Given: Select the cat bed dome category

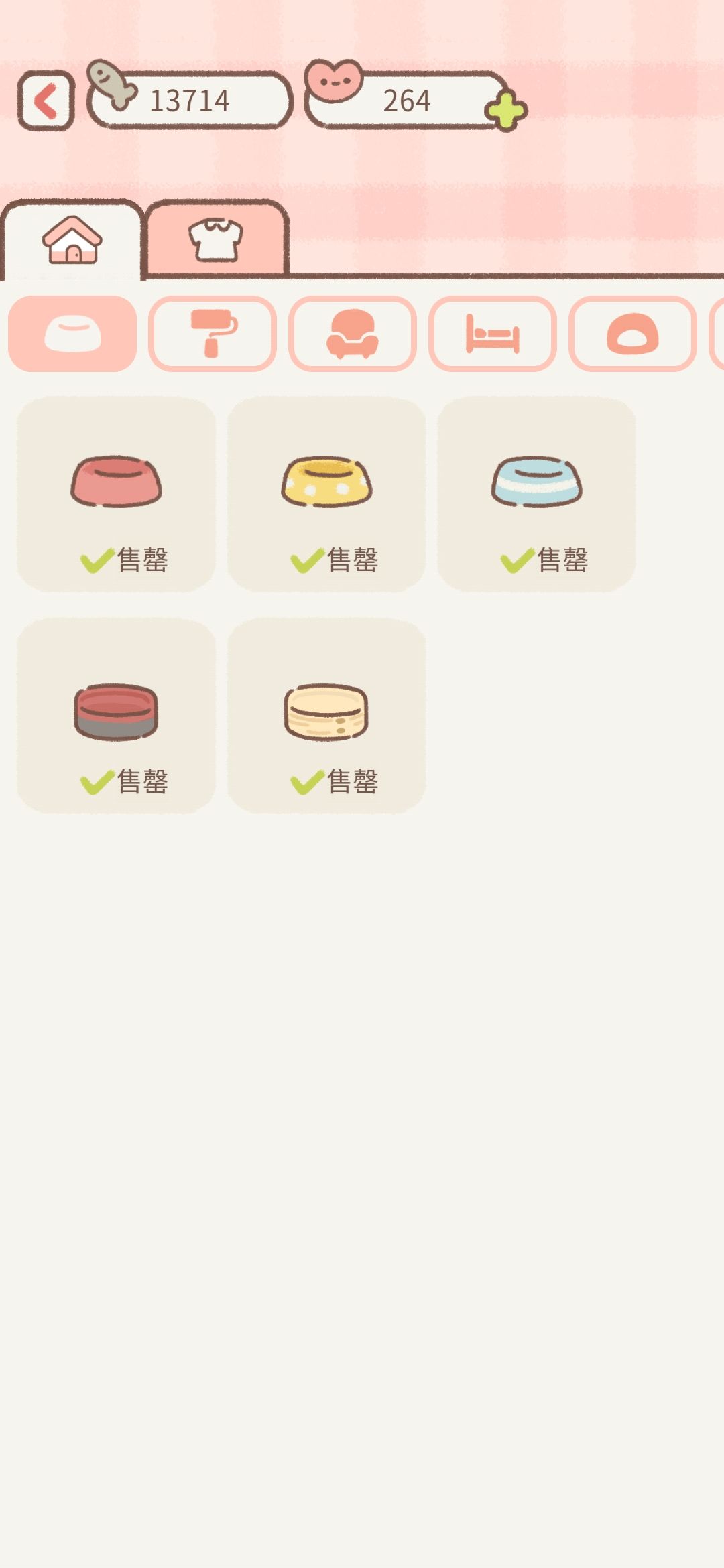Looking at the screenshot, I should point(633,333).
